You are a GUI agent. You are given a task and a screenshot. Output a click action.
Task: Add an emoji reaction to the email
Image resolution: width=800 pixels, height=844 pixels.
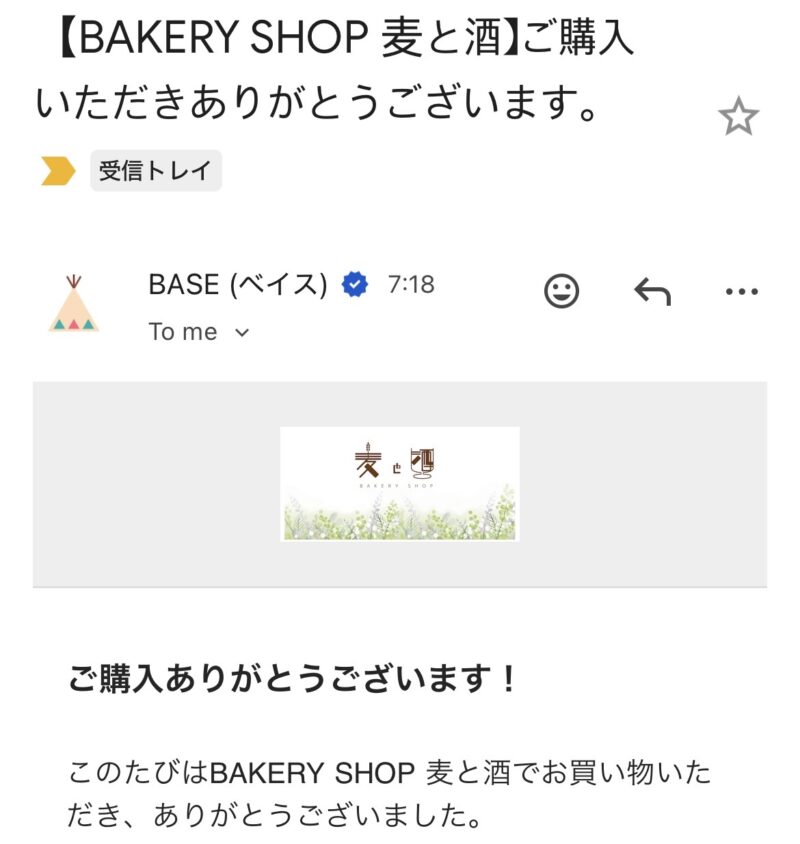(x=561, y=291)
